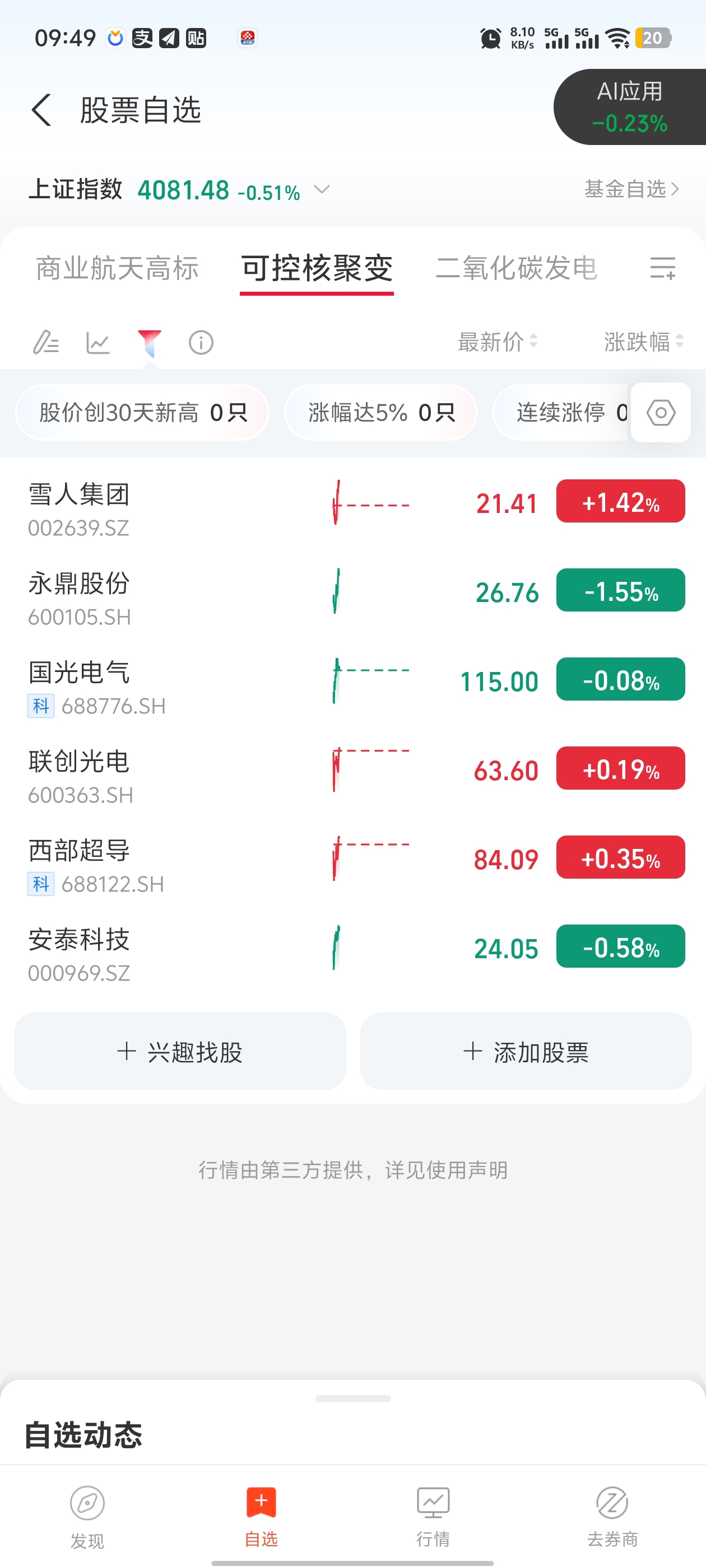
Task: Tap 兴趣找股 button
Action: [x=180, y=1051]
